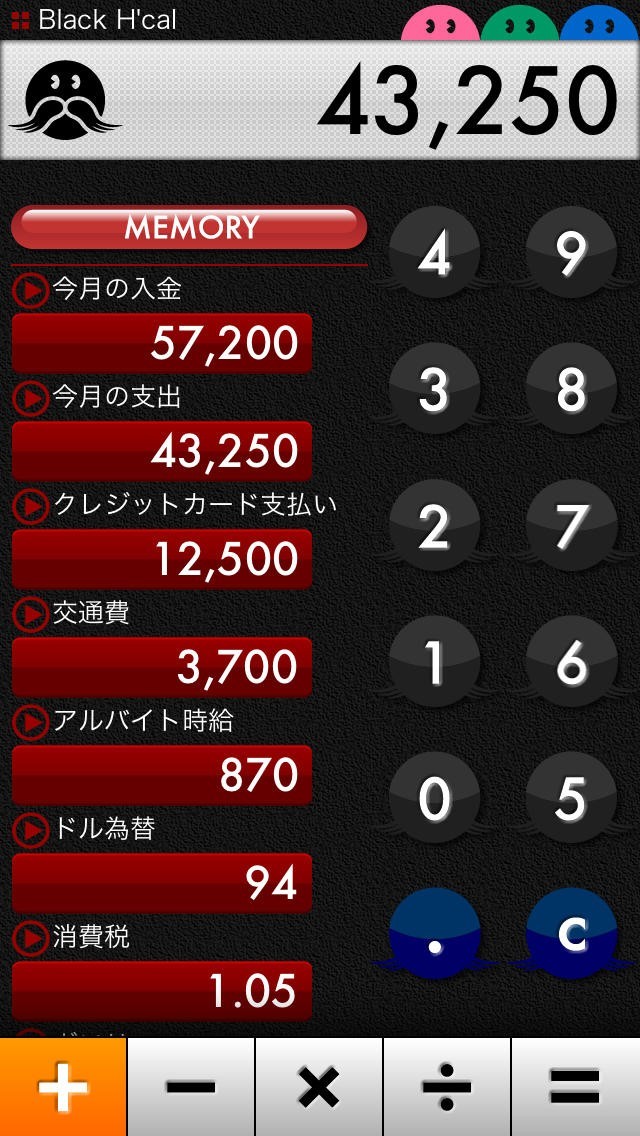Screen dimensions: 640x1136
Task: Select the divide operator
Action: point(446,1087)
